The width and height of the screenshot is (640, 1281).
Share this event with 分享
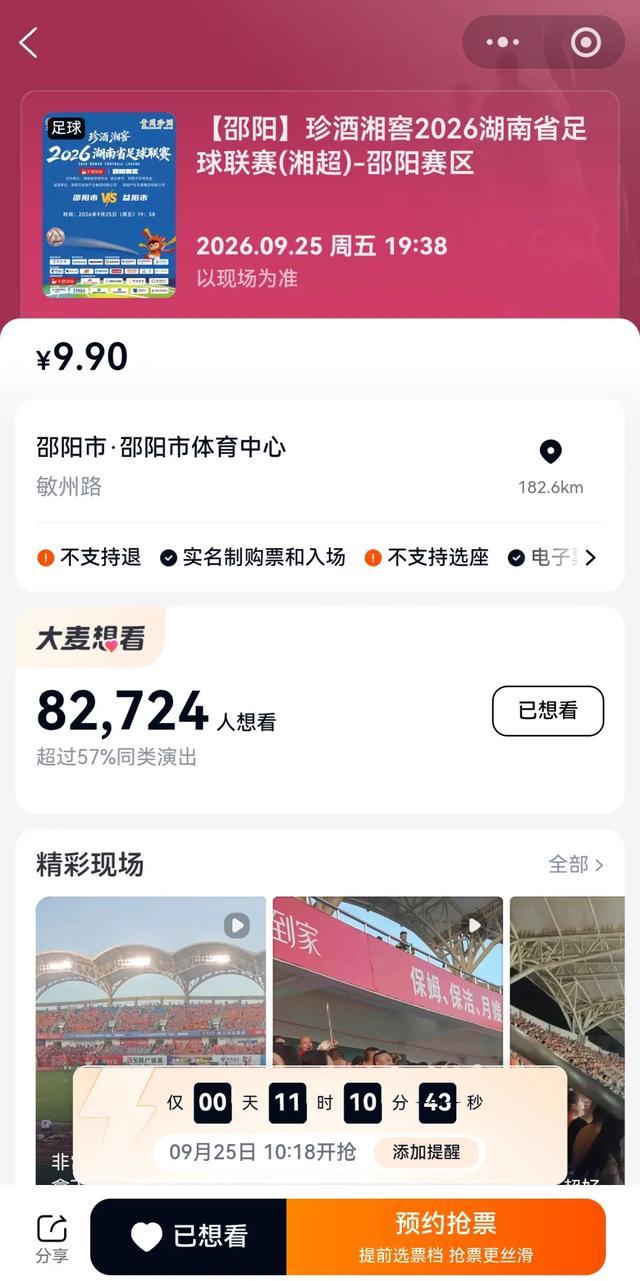pos(52,1238)
